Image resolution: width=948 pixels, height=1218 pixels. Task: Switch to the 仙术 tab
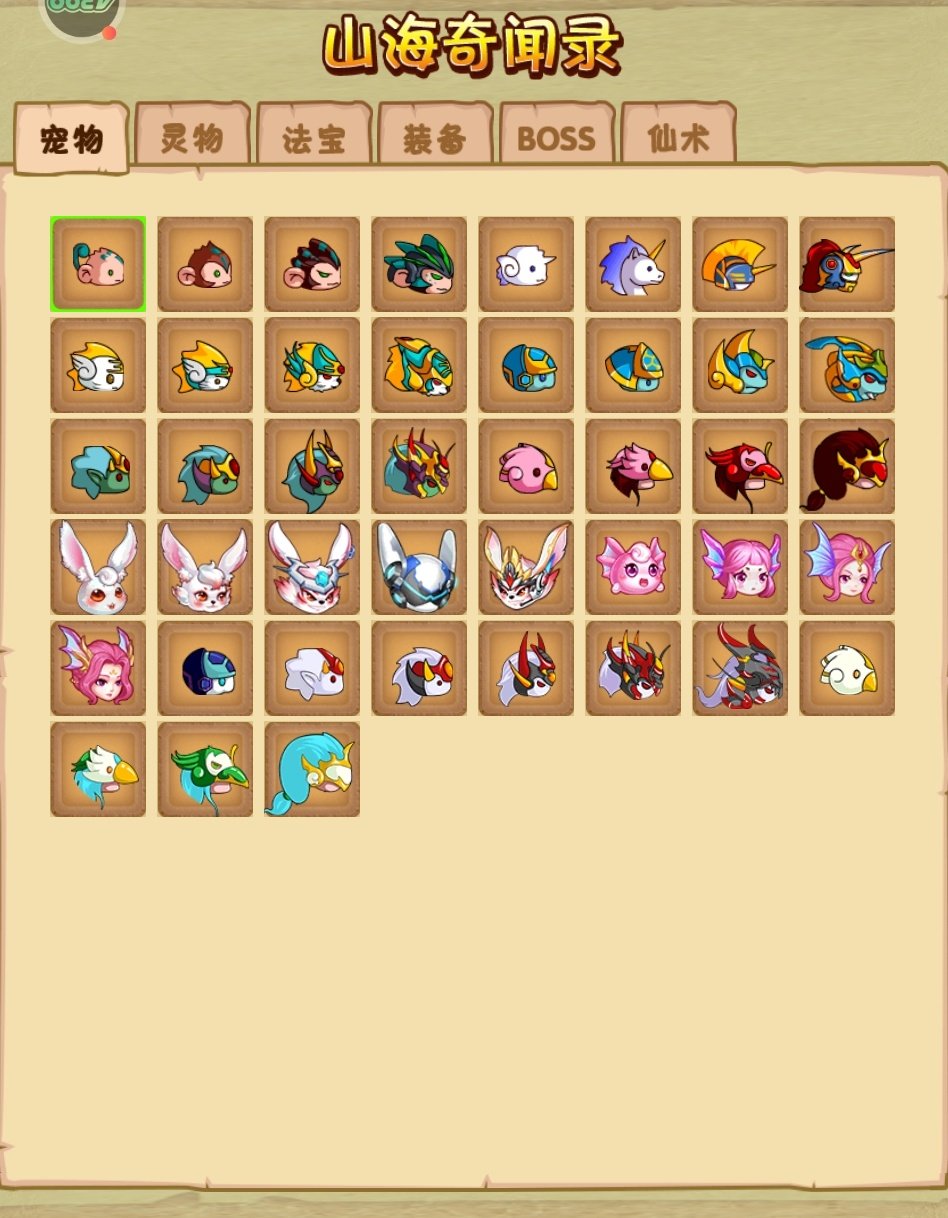point(678,138)
